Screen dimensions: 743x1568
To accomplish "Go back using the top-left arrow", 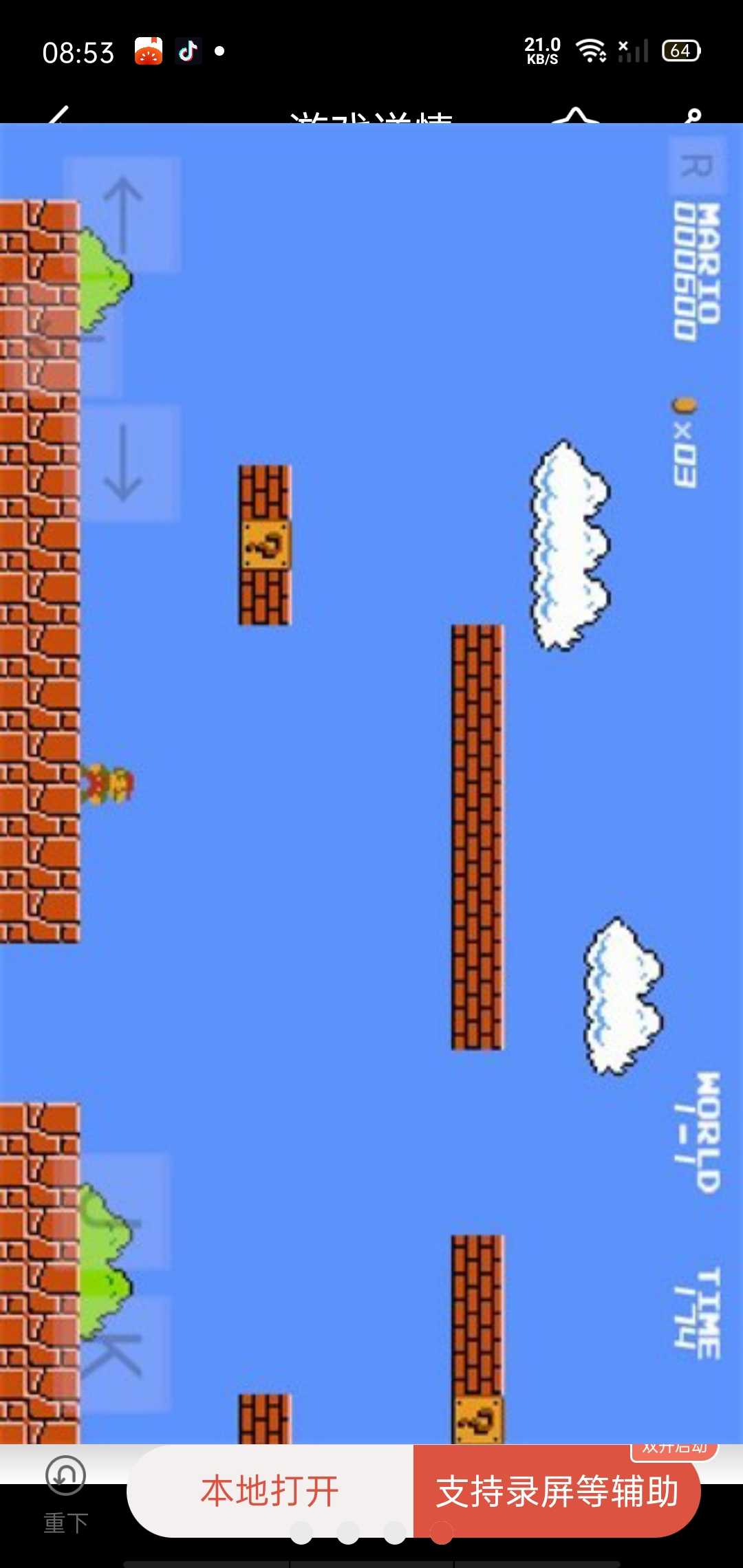I will [x=58, y=116].
